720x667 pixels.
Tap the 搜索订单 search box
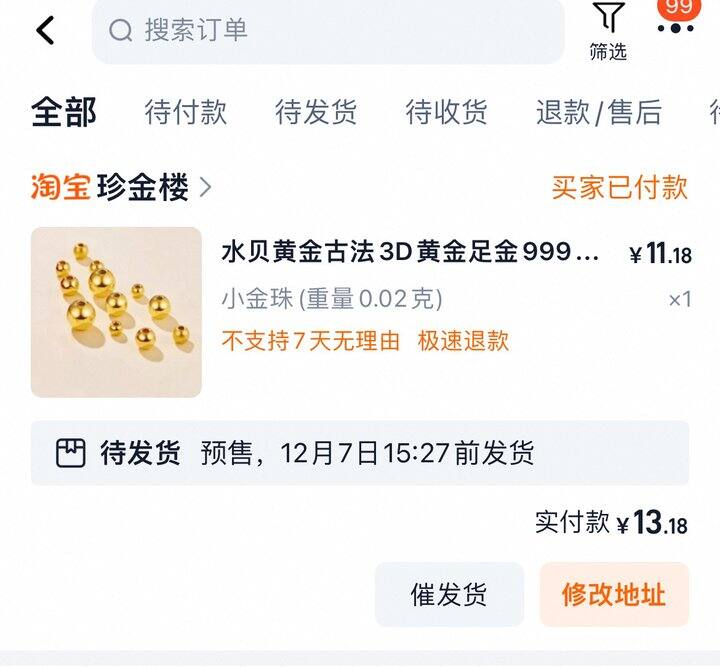[328, 30]
